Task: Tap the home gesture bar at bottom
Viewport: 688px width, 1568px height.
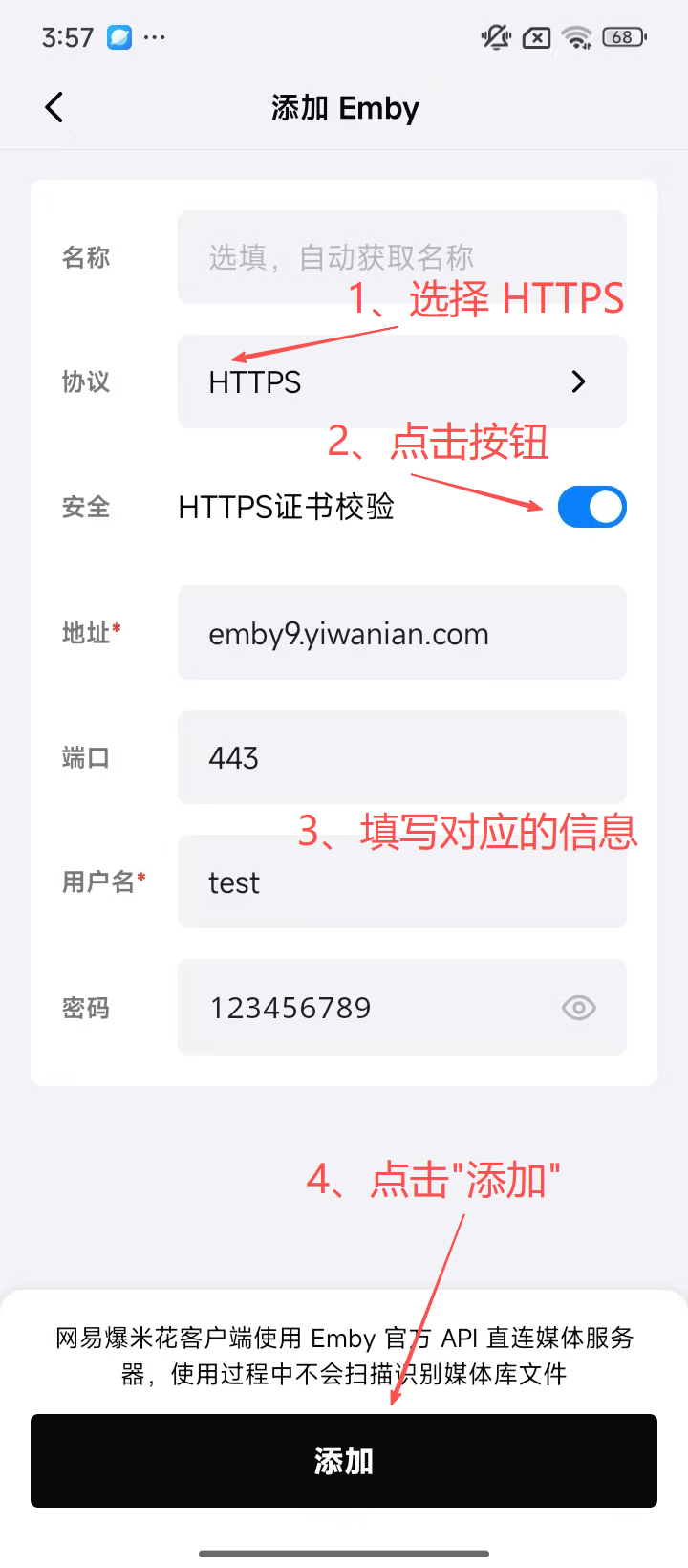Action: tap(344, 1554)
